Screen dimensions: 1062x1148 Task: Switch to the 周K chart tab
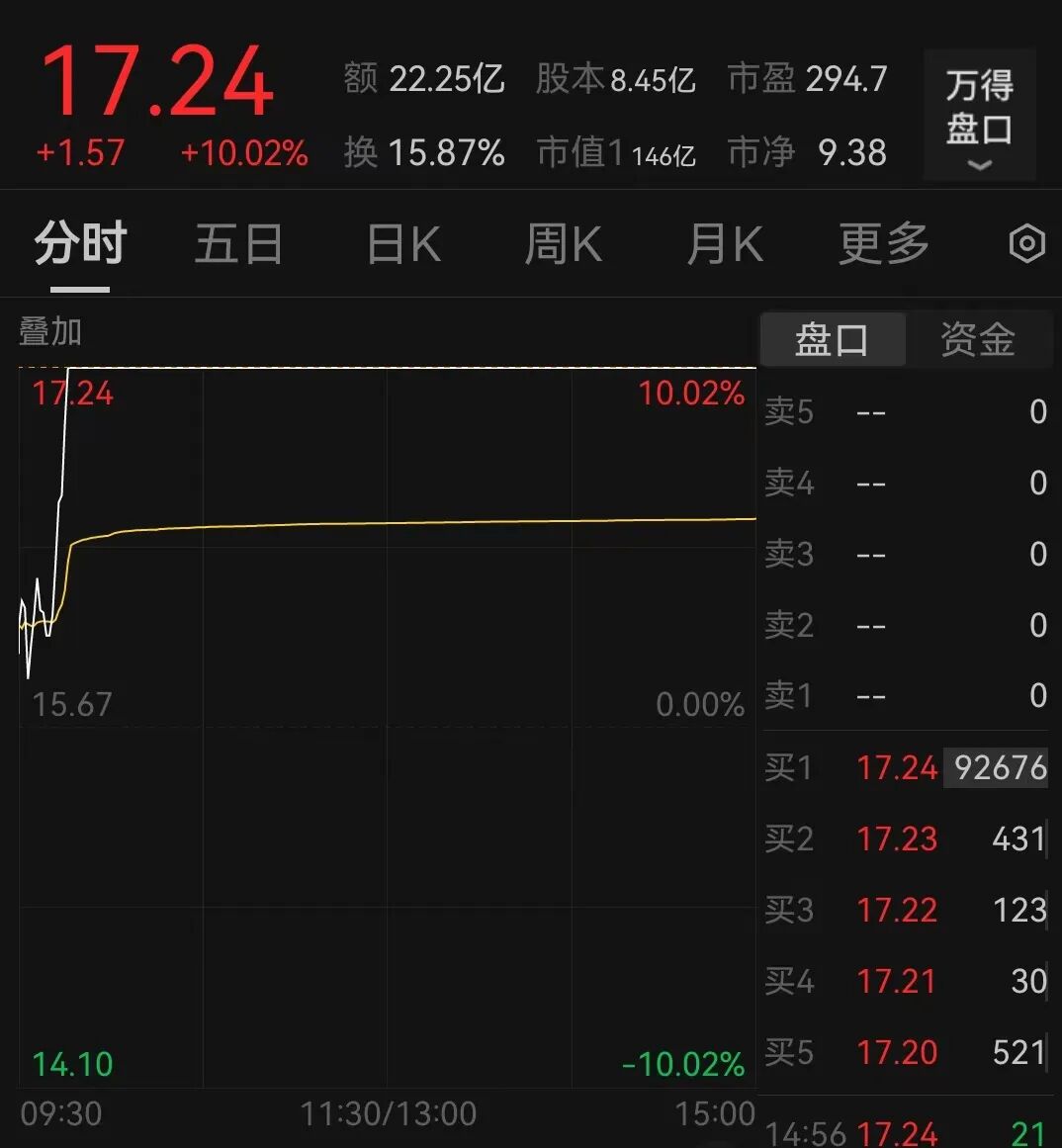[563, 244]
